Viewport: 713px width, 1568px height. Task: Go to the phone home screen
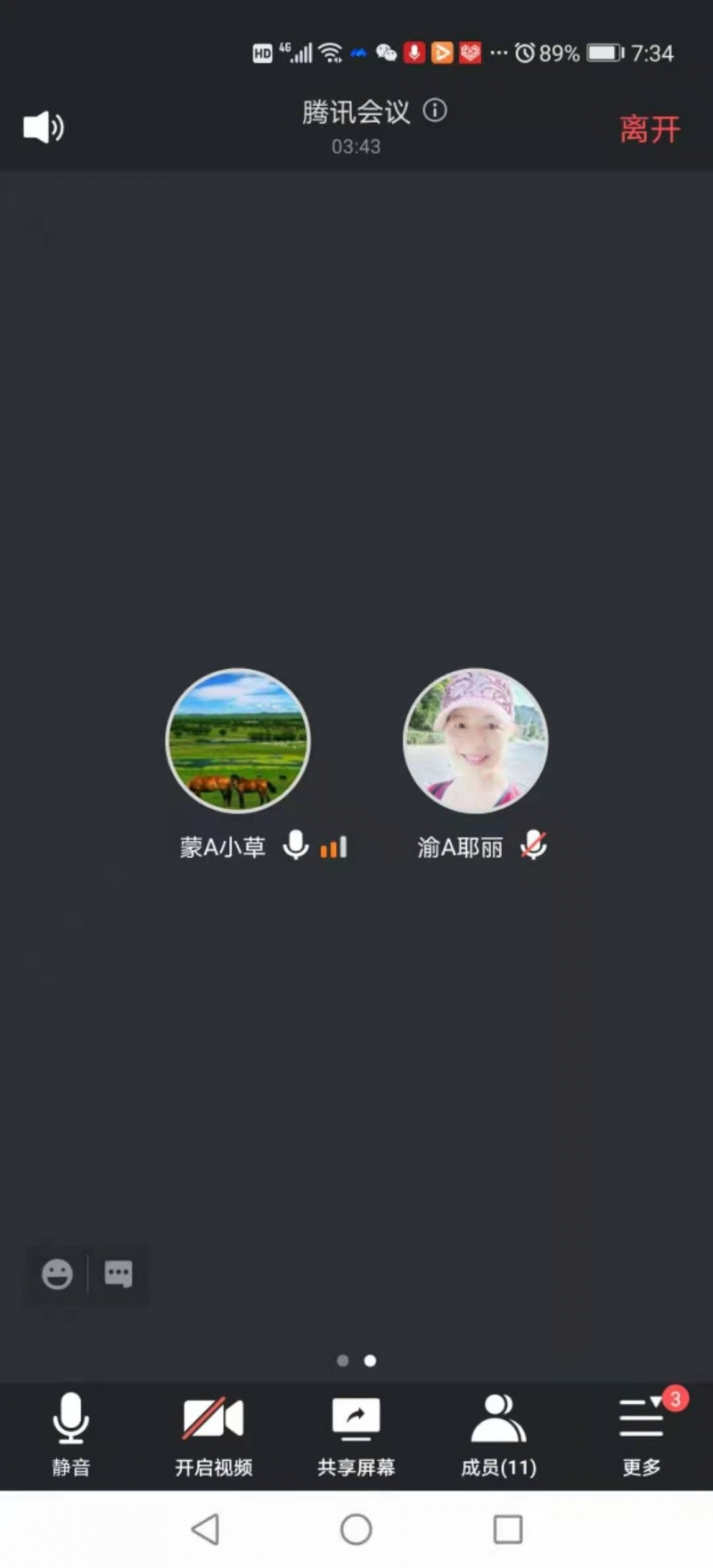pyautogui.click(x=356, y=1530)
